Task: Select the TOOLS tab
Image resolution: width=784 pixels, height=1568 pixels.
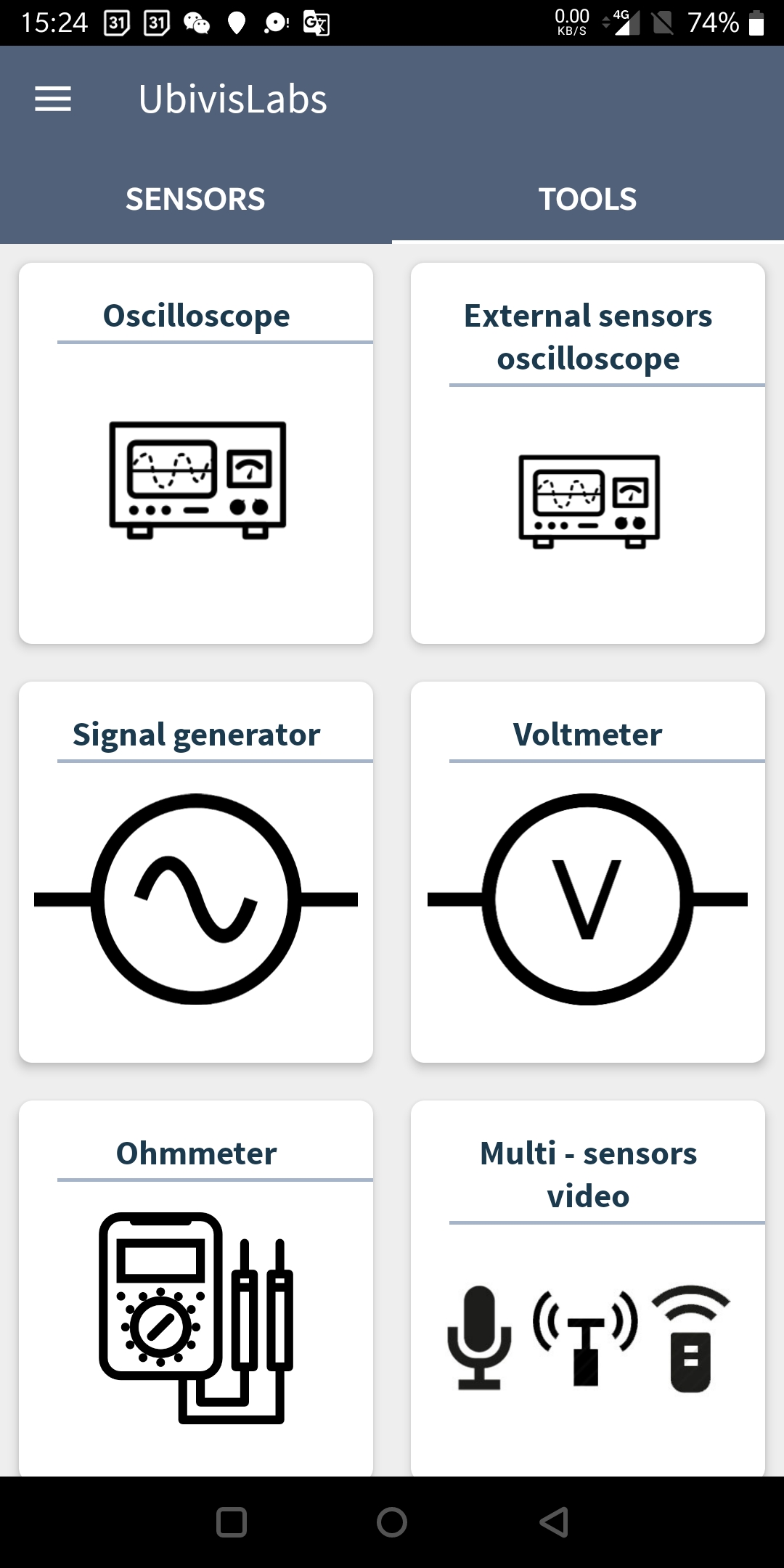Action: point(587,199)
